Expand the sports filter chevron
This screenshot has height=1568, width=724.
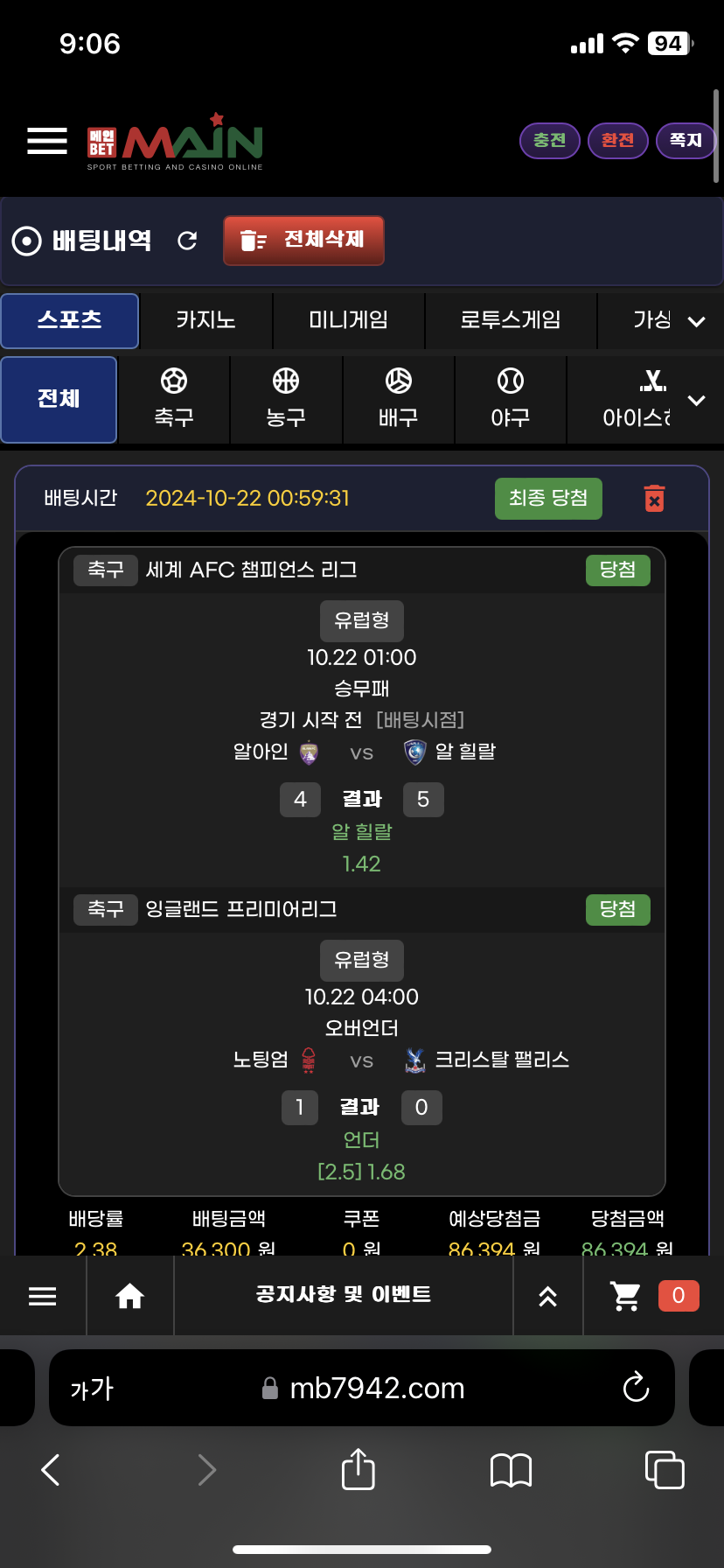point(697,401)
